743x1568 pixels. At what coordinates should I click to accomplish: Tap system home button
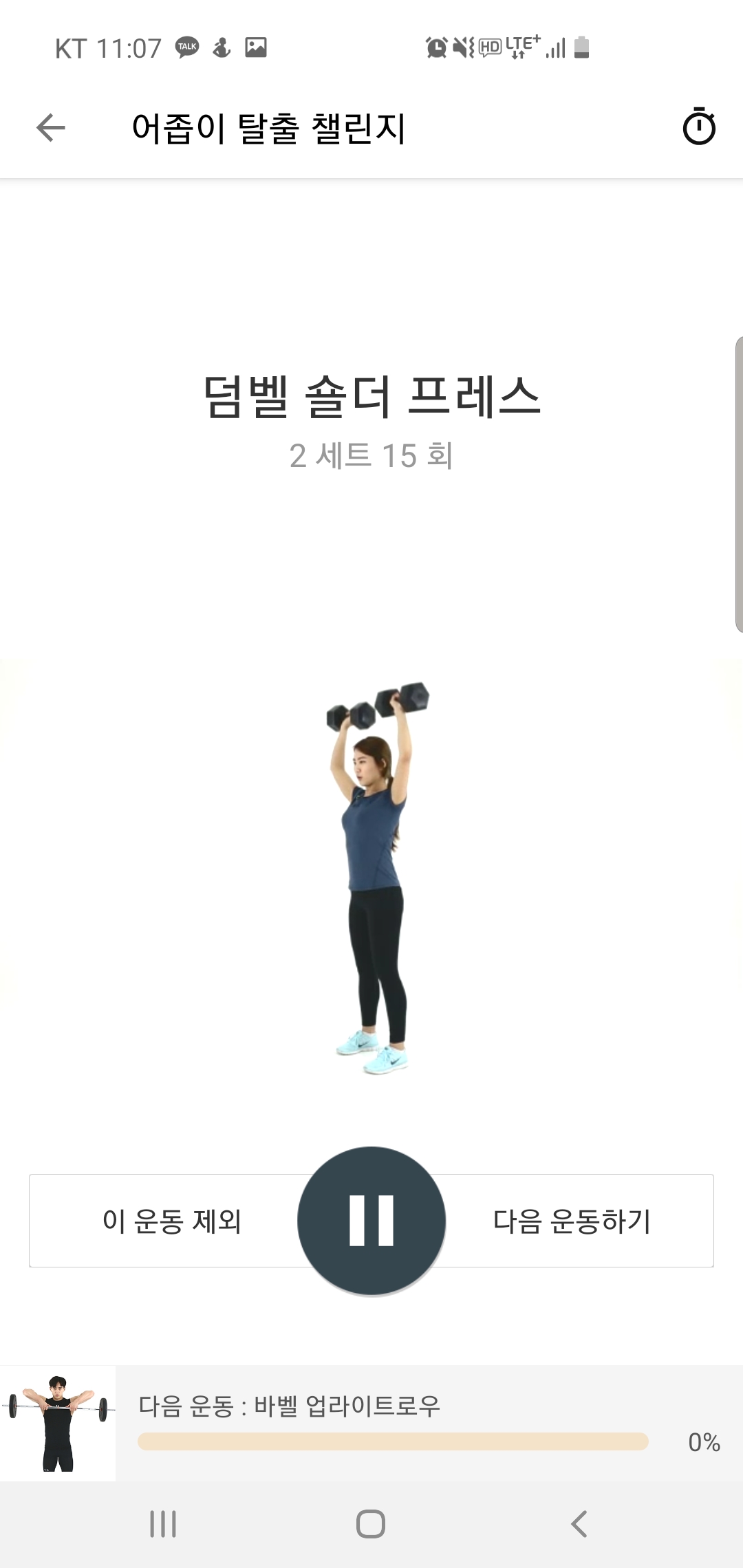coord(371,1524)
